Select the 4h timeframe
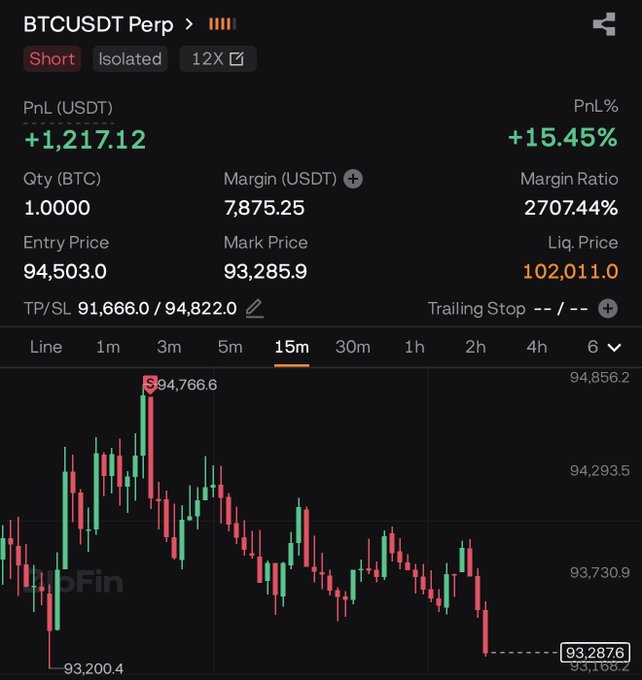 [x=536, y=347]
